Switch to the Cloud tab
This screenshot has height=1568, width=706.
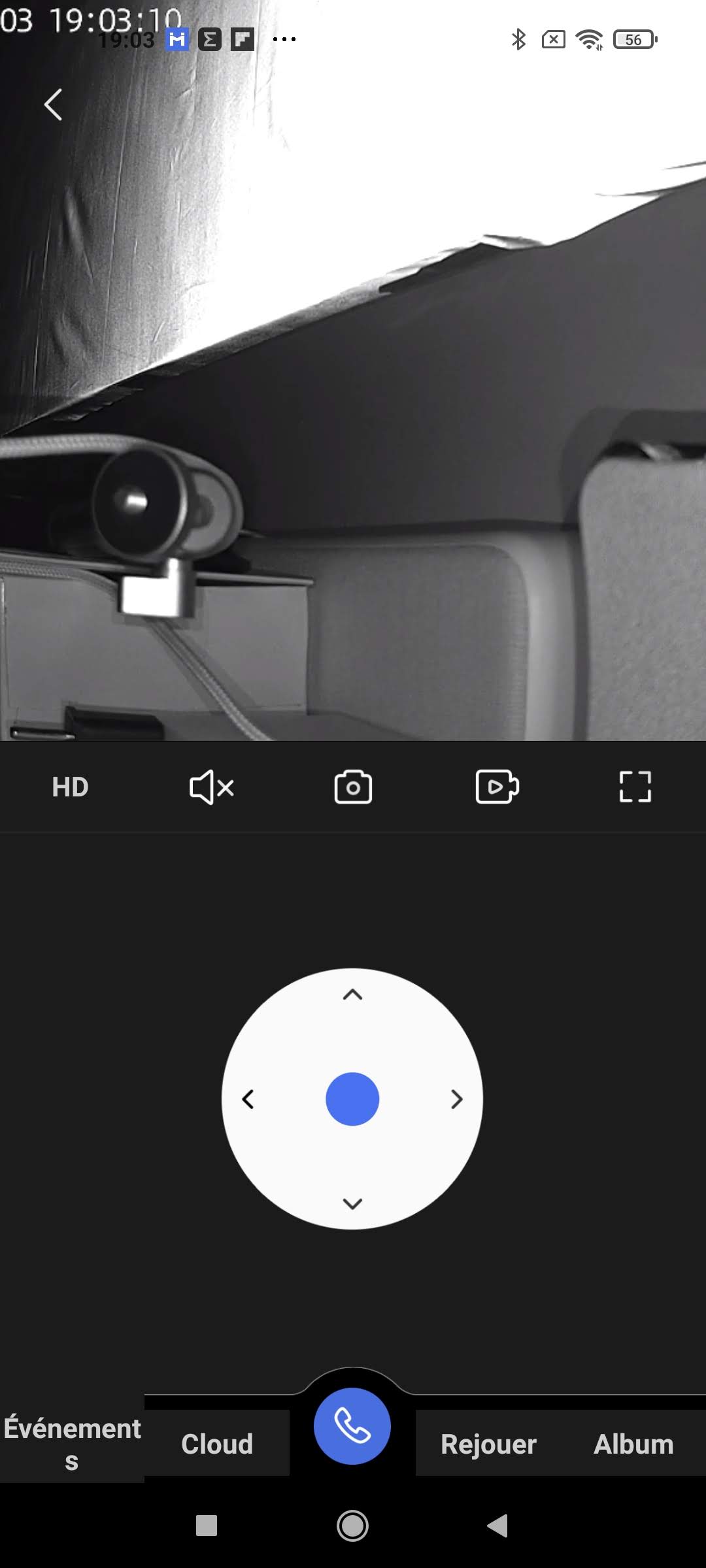217,1444
